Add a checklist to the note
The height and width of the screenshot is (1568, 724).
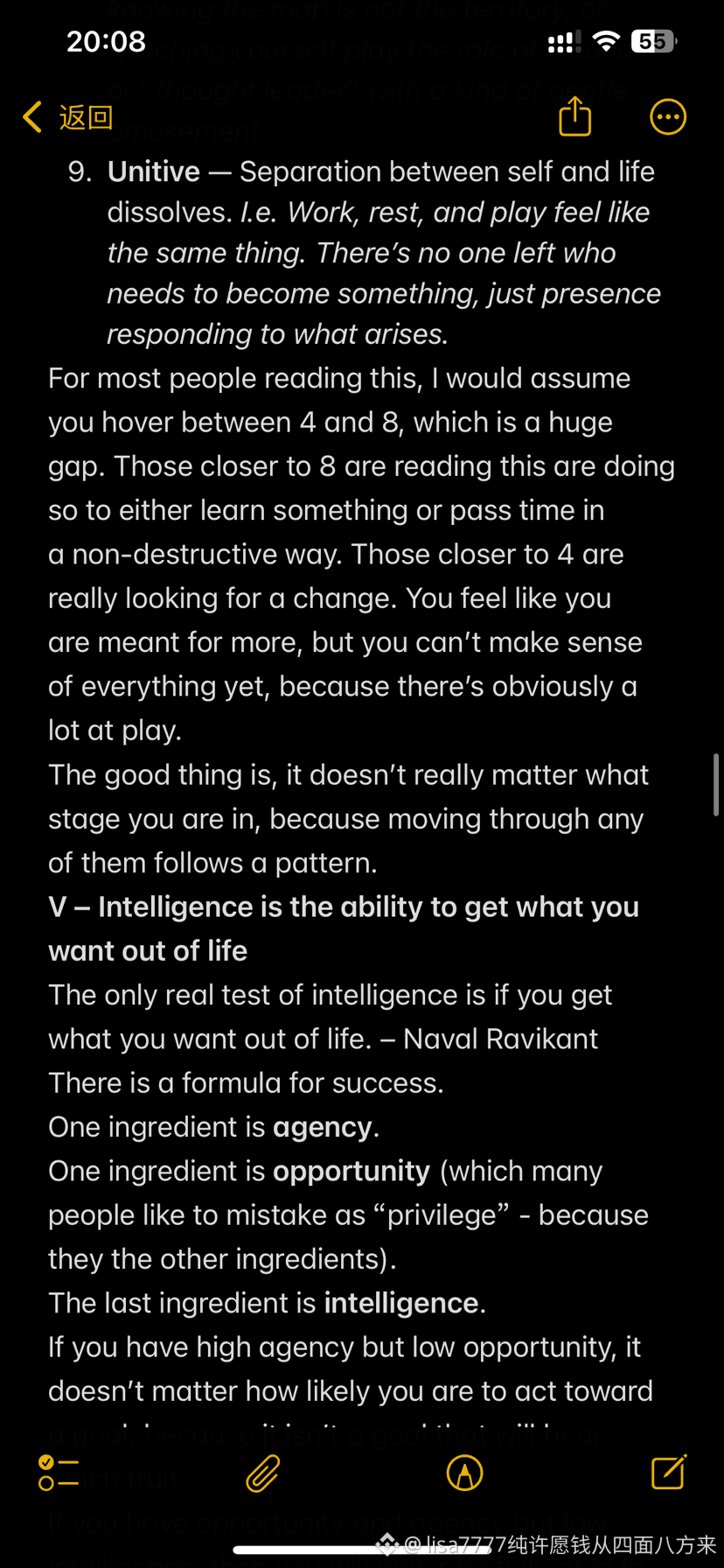pos(59,1473)
